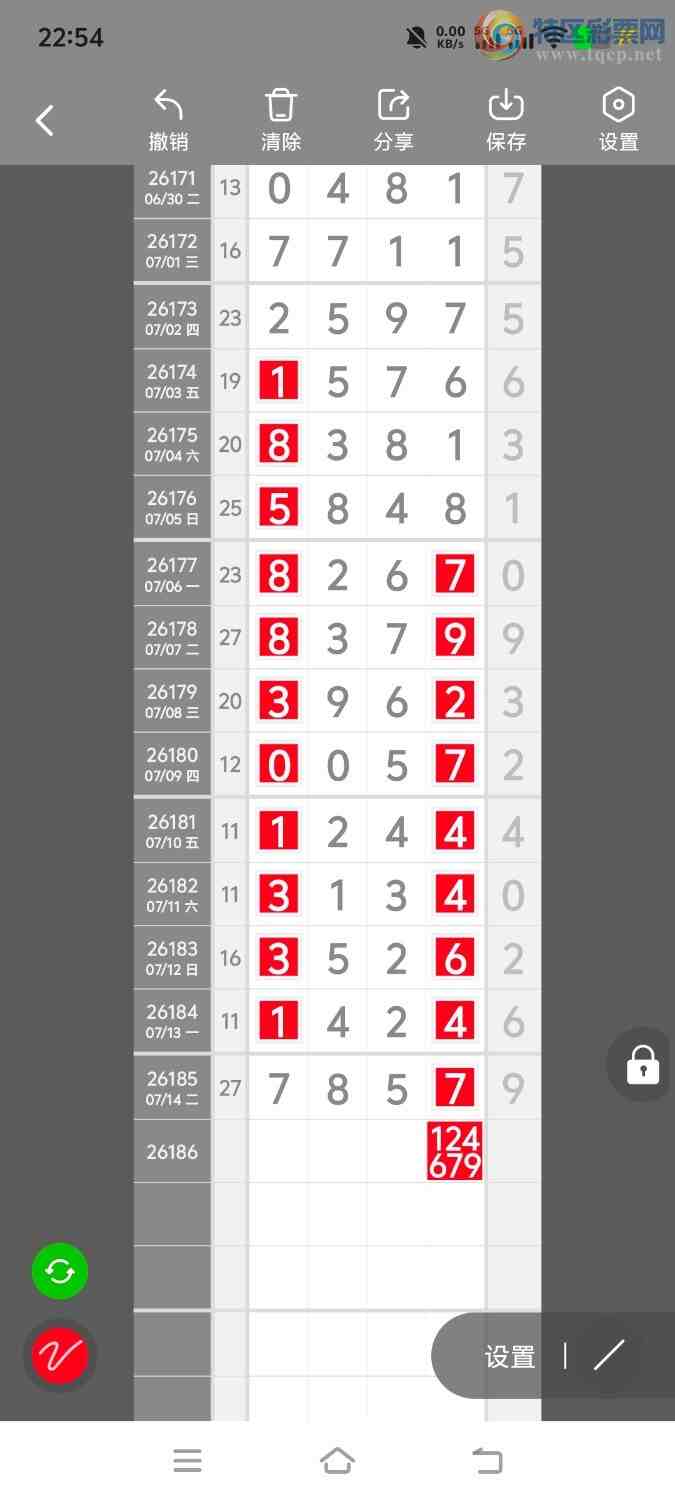This screenshot has height=1500, width=675.
Task: Save the chart with 保存
Action: click(506, 120)
